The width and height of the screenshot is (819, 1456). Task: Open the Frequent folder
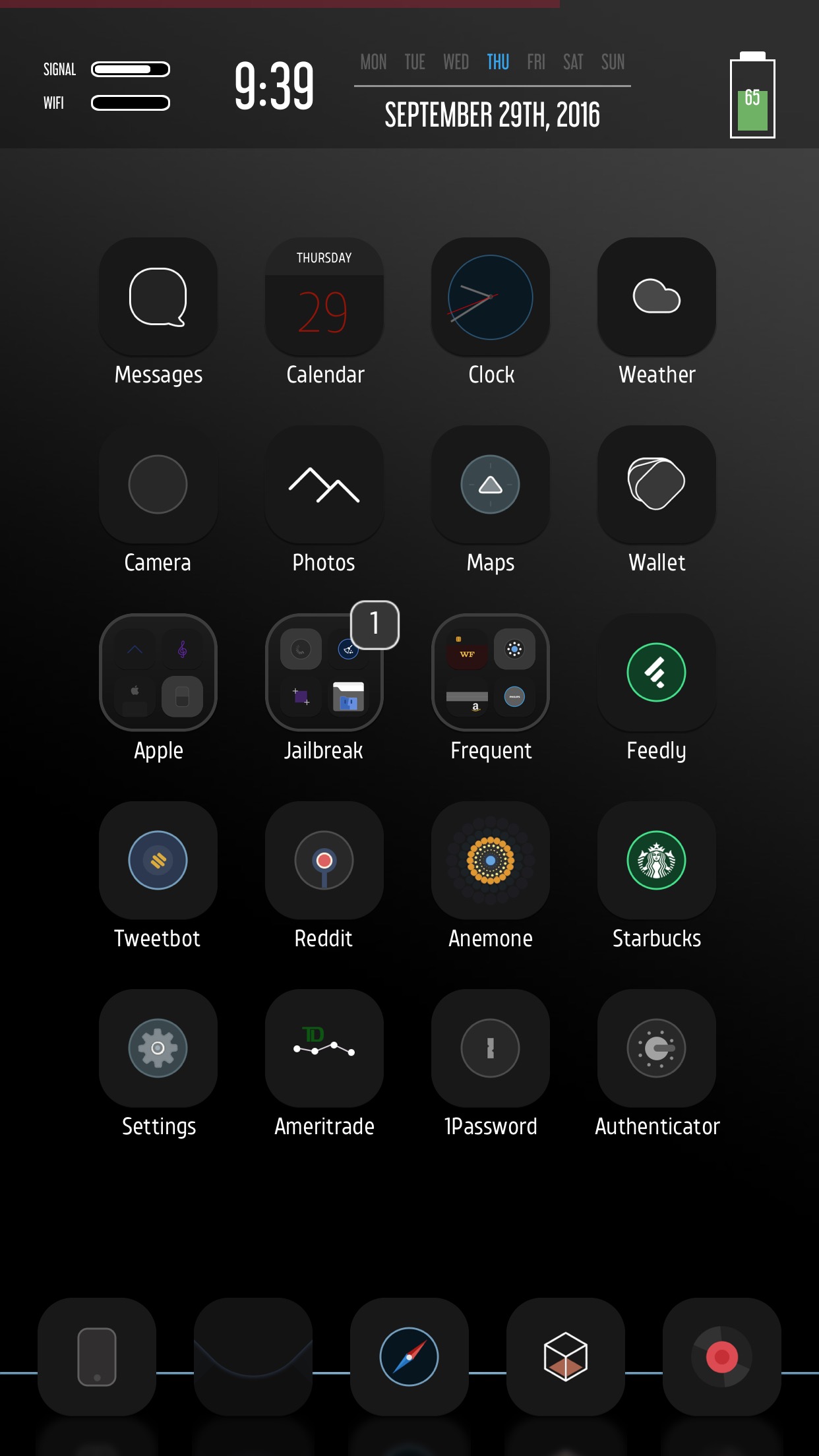coord(491,673)
